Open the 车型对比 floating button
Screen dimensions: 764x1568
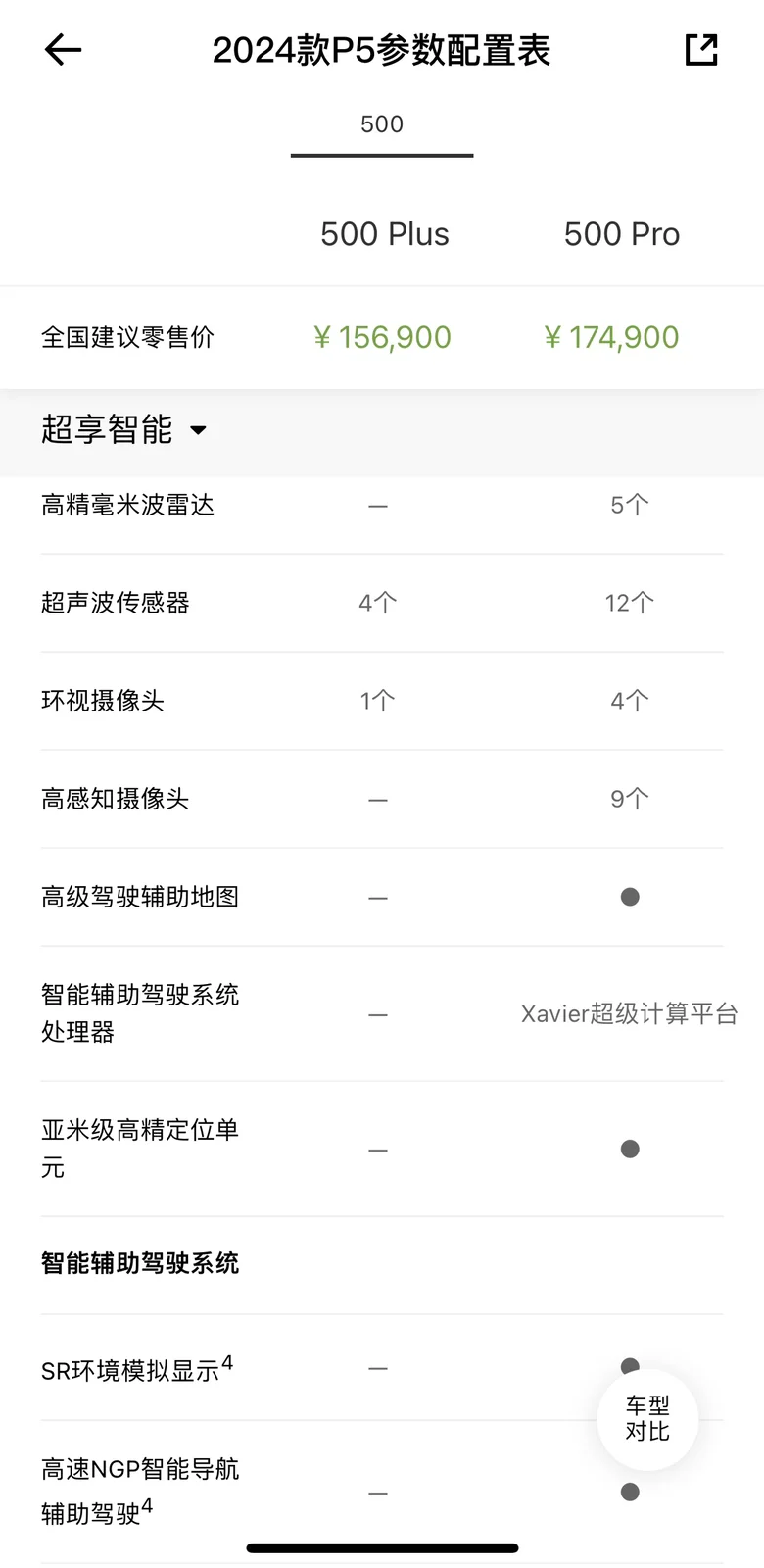click(647, 1419)
